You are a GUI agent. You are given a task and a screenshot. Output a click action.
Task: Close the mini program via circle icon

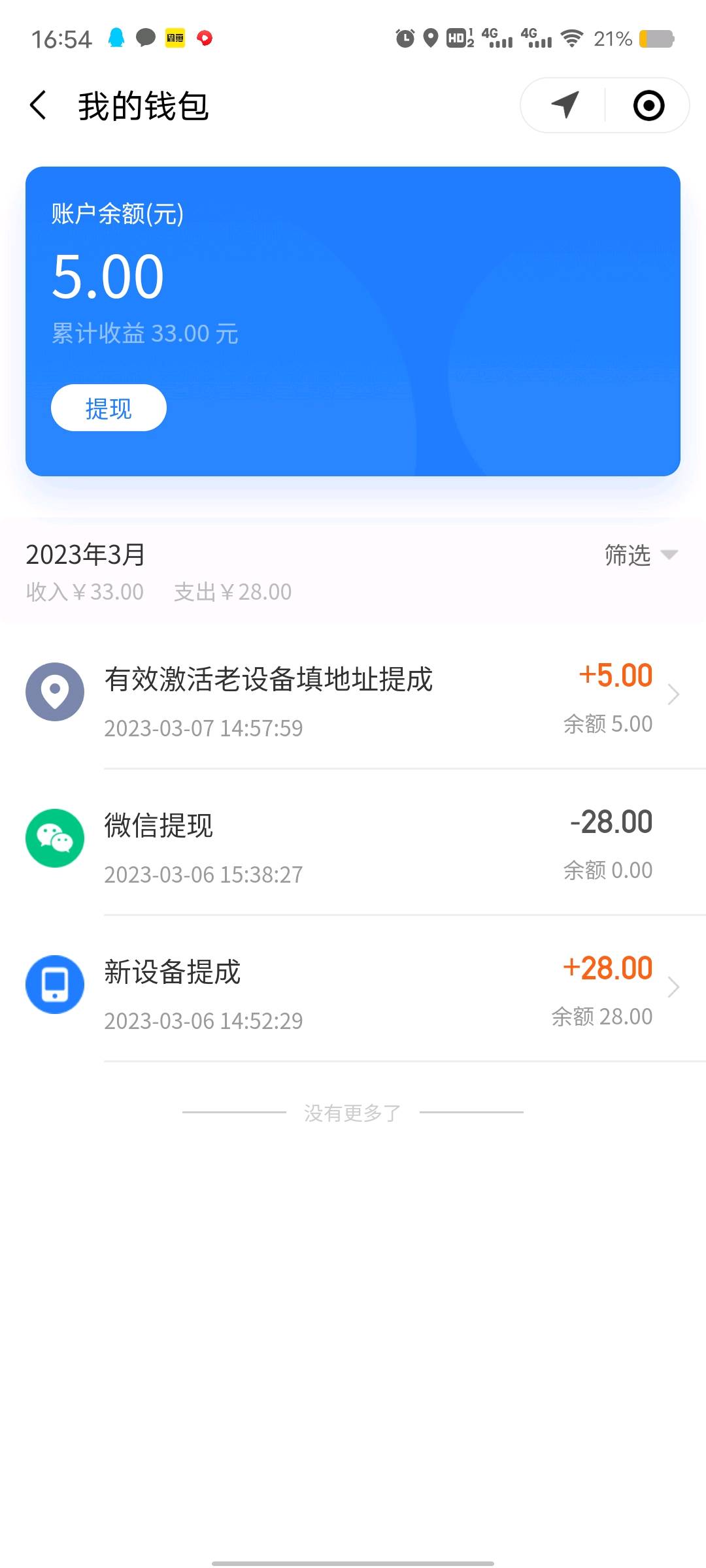(x=648, y=105)
